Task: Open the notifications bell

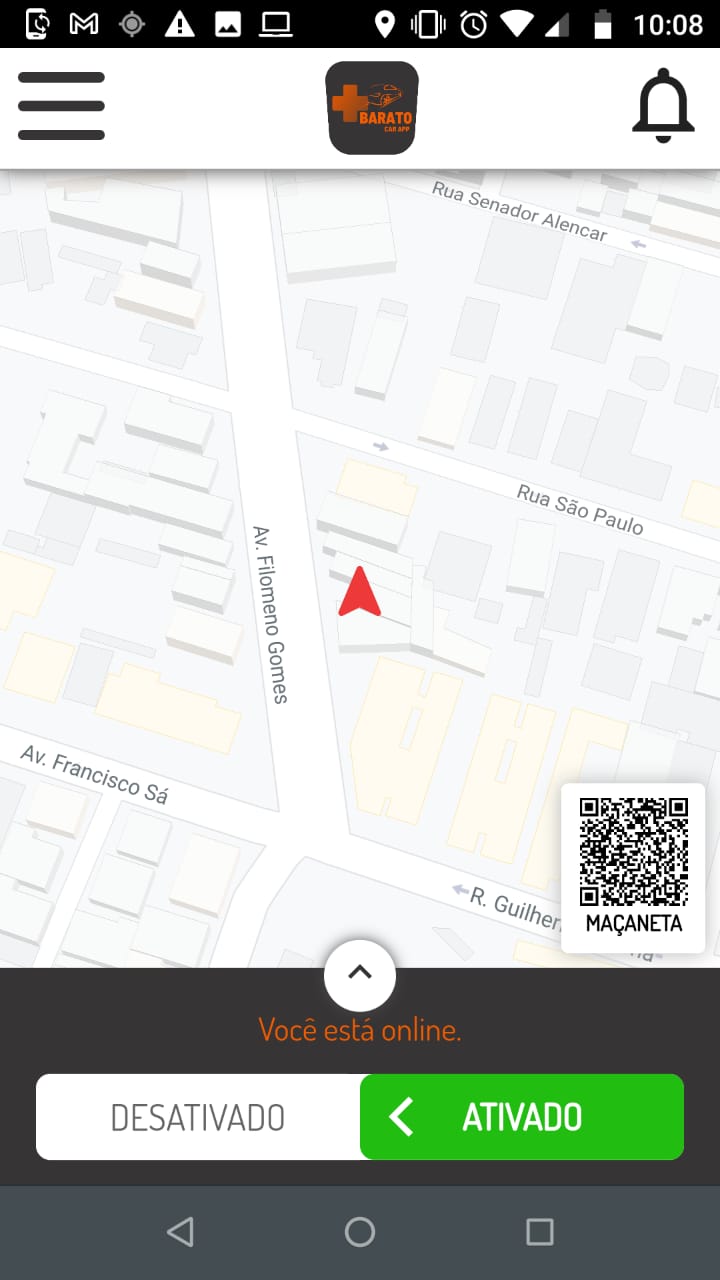Action: click(x=663, y=106)
